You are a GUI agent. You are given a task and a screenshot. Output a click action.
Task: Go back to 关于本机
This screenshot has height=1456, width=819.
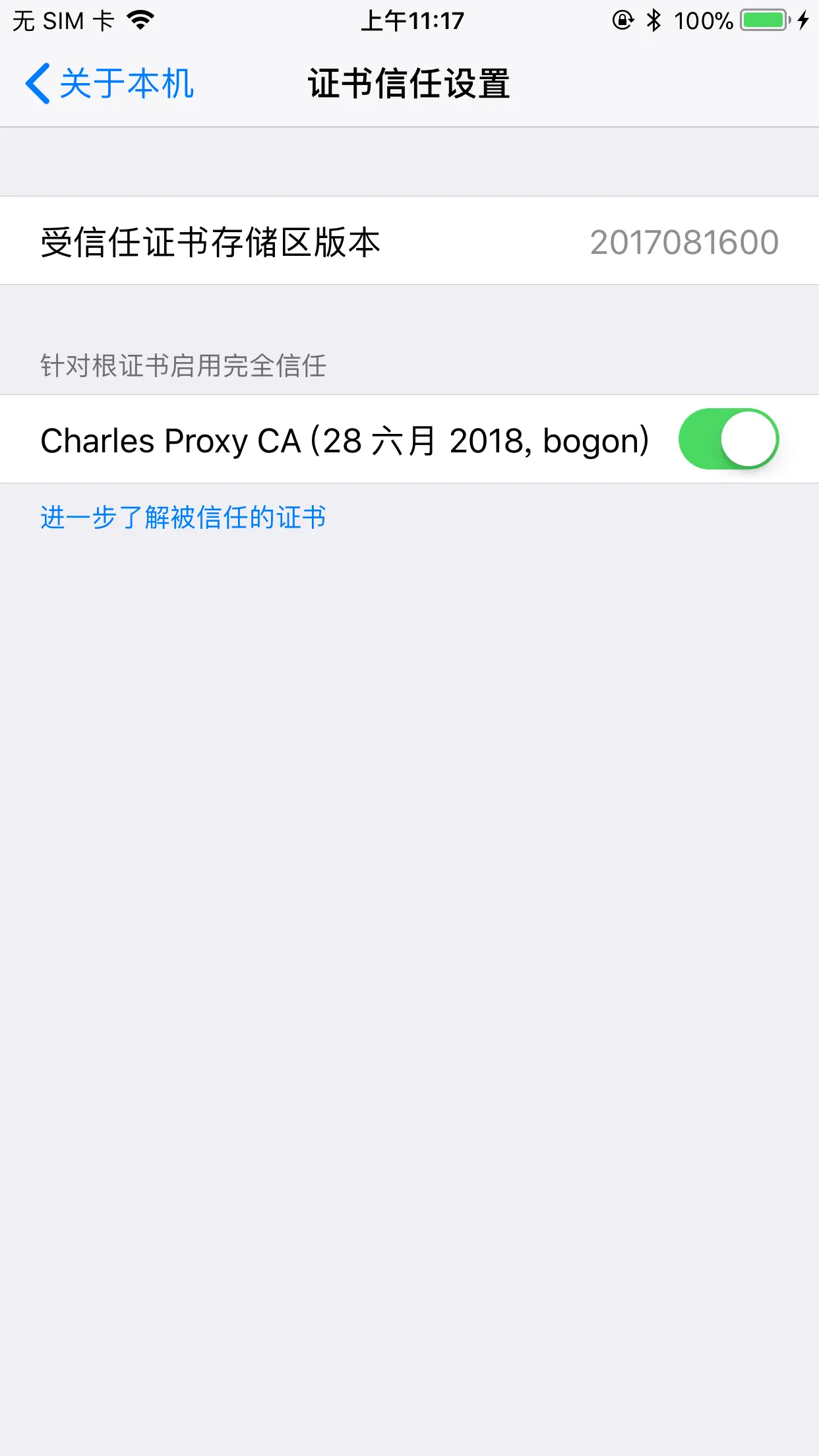point(109,84)
